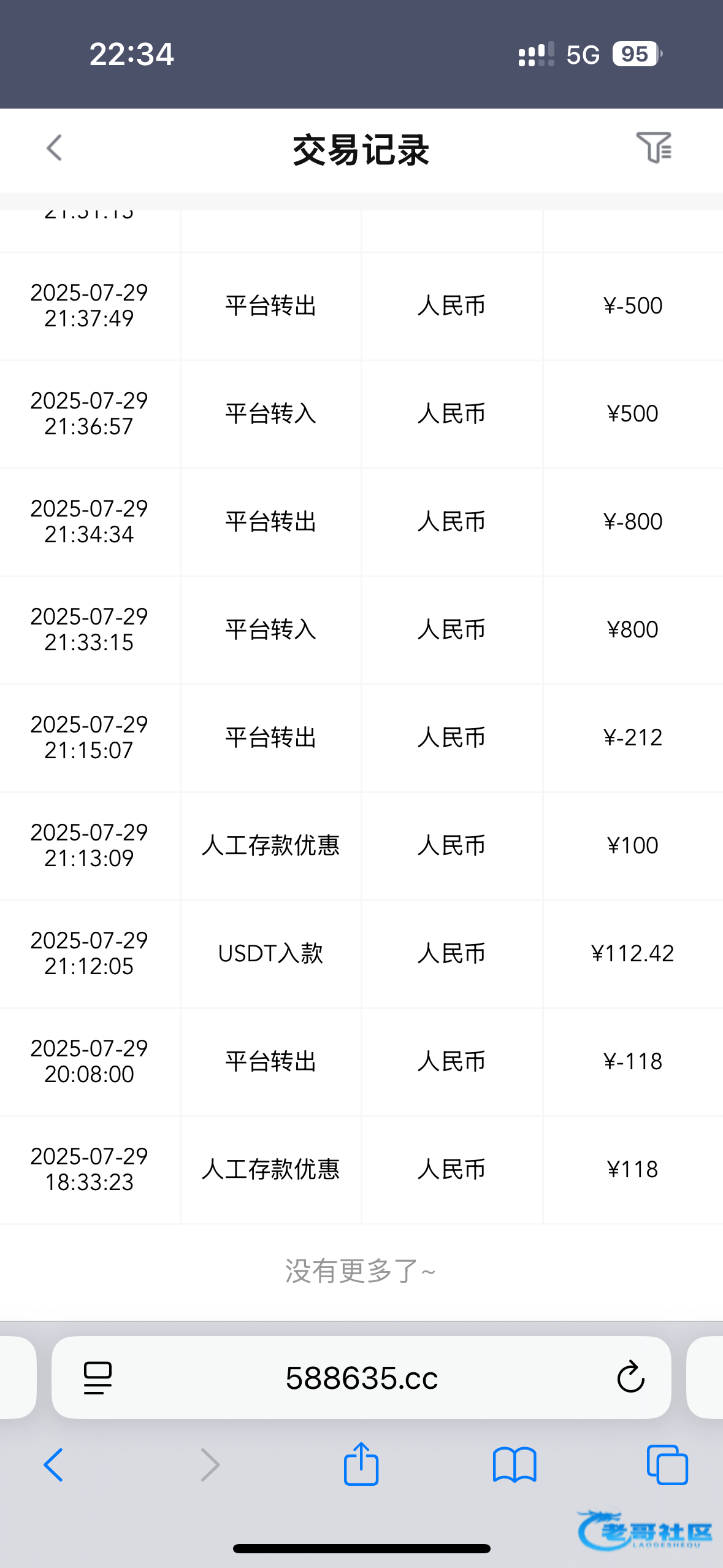
Task: Open the page format menu icon
Action: 98,1378
